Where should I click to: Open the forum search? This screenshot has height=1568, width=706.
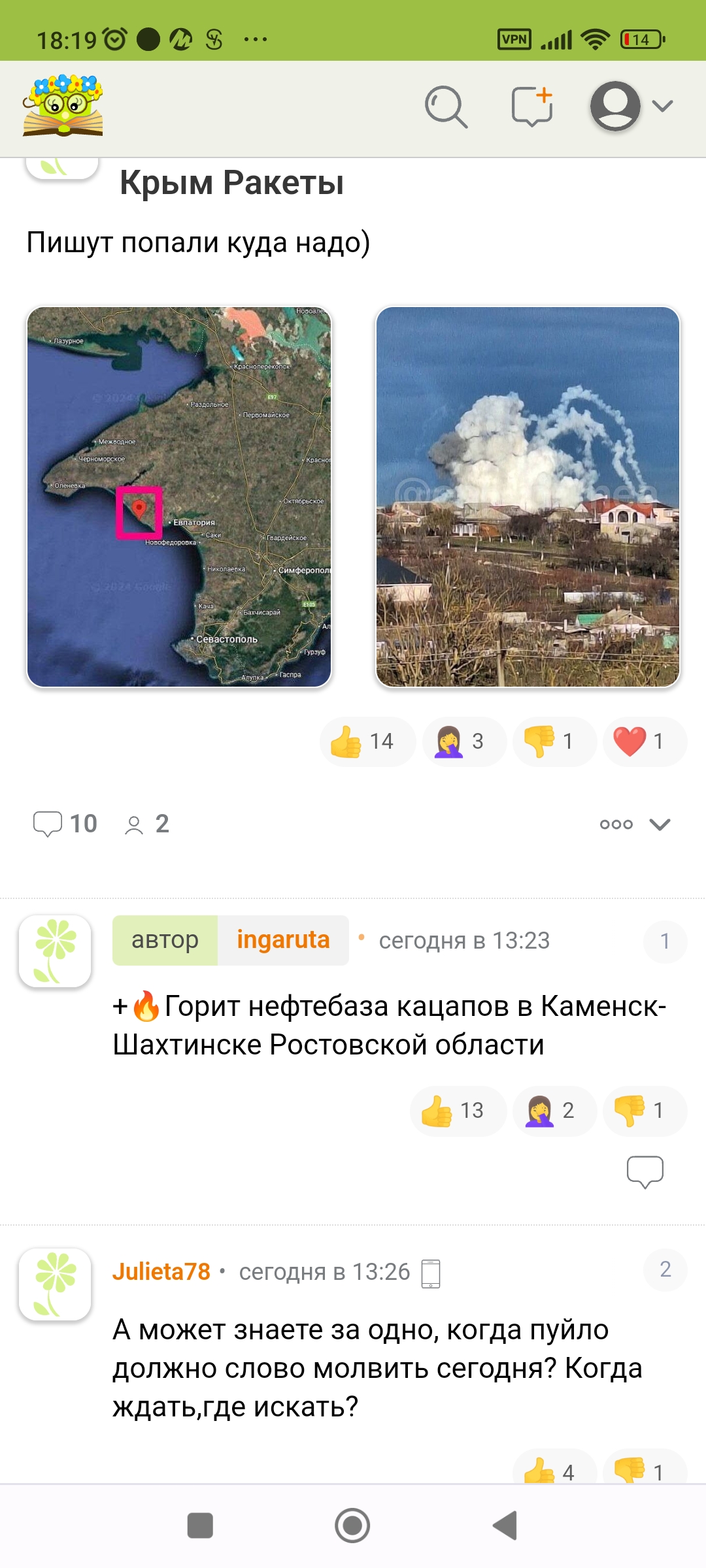pos(446,106)
